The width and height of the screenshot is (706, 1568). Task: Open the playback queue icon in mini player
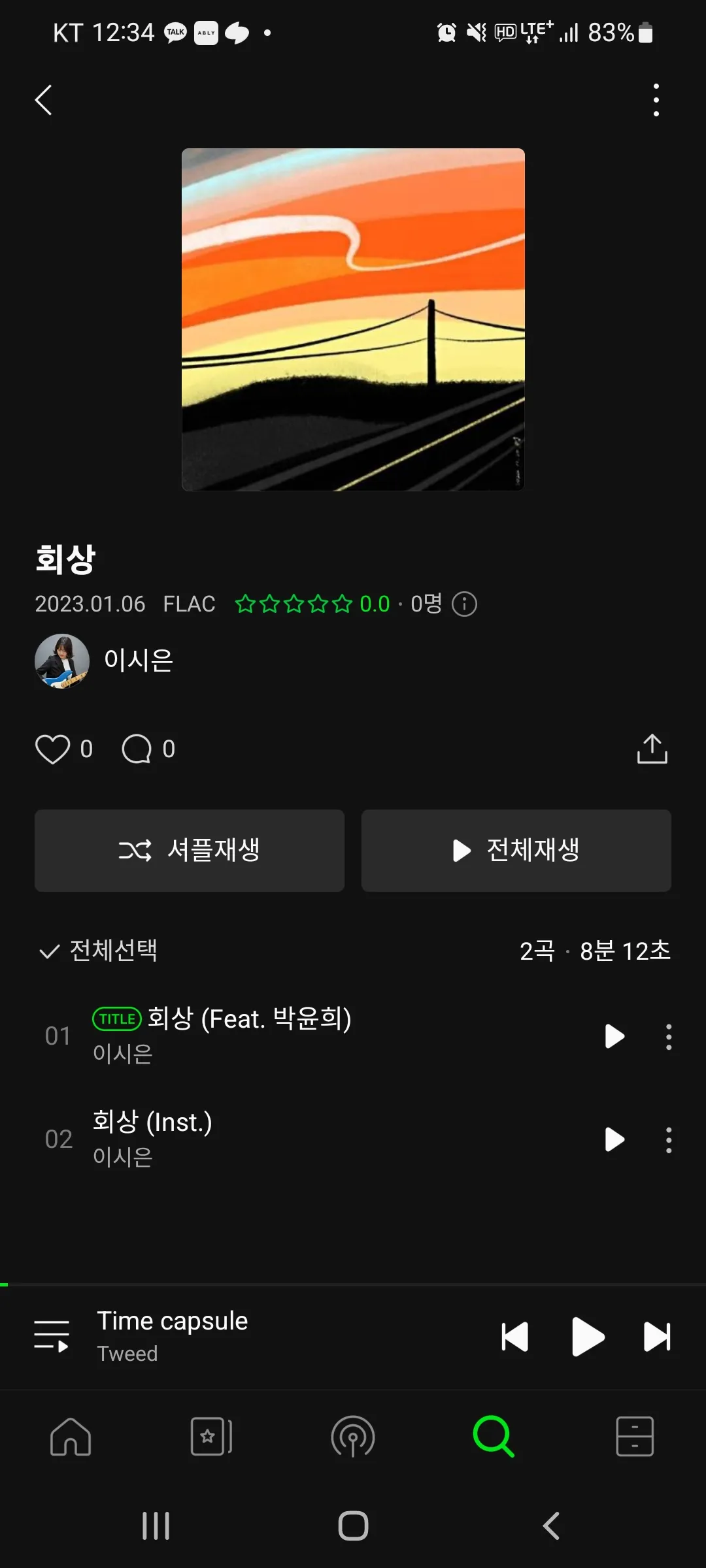tap(52, 1336)
